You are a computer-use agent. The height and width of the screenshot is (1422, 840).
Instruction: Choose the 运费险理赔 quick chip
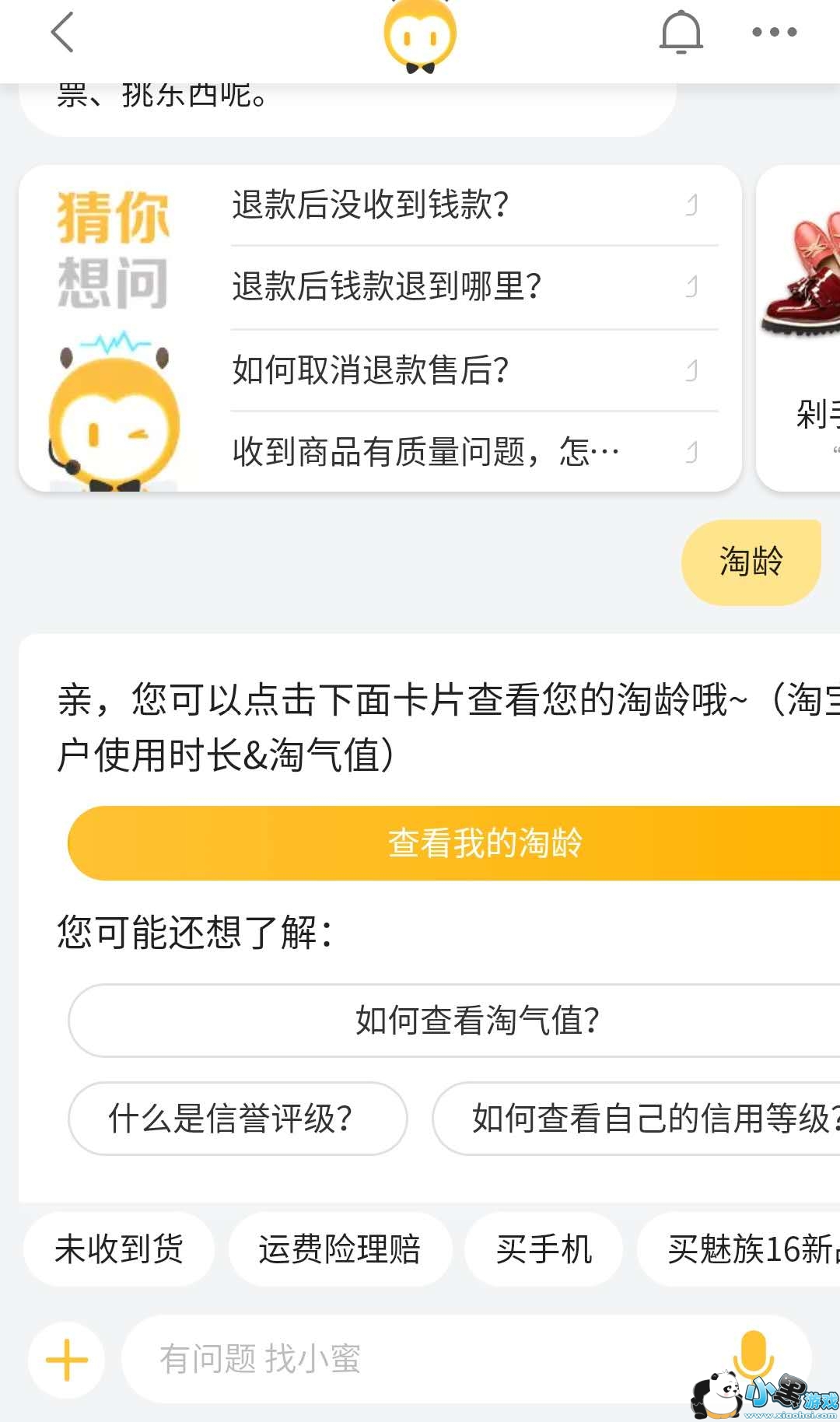click(340, 1249)
